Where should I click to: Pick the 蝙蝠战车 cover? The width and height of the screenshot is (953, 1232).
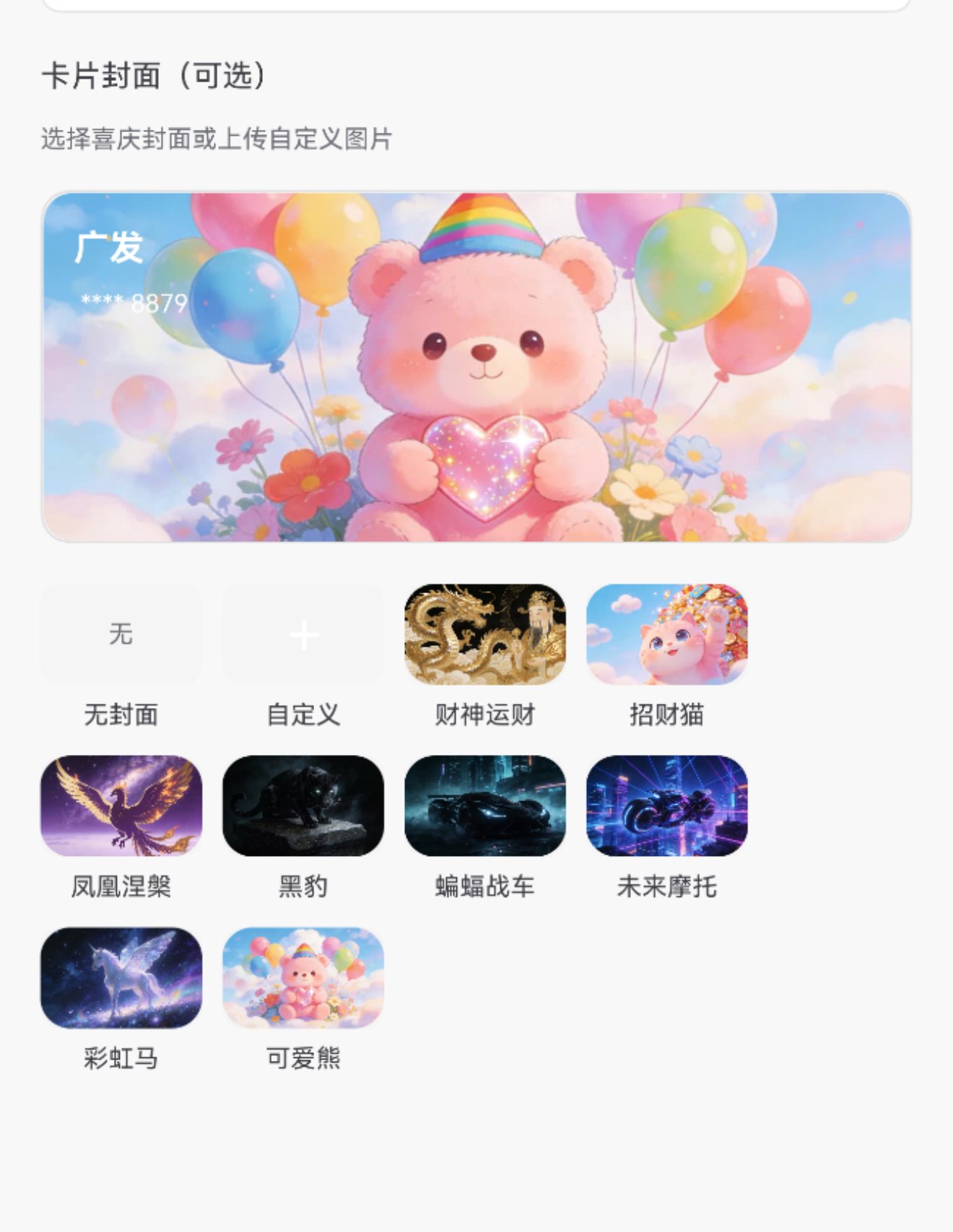(x=485, y=805)
